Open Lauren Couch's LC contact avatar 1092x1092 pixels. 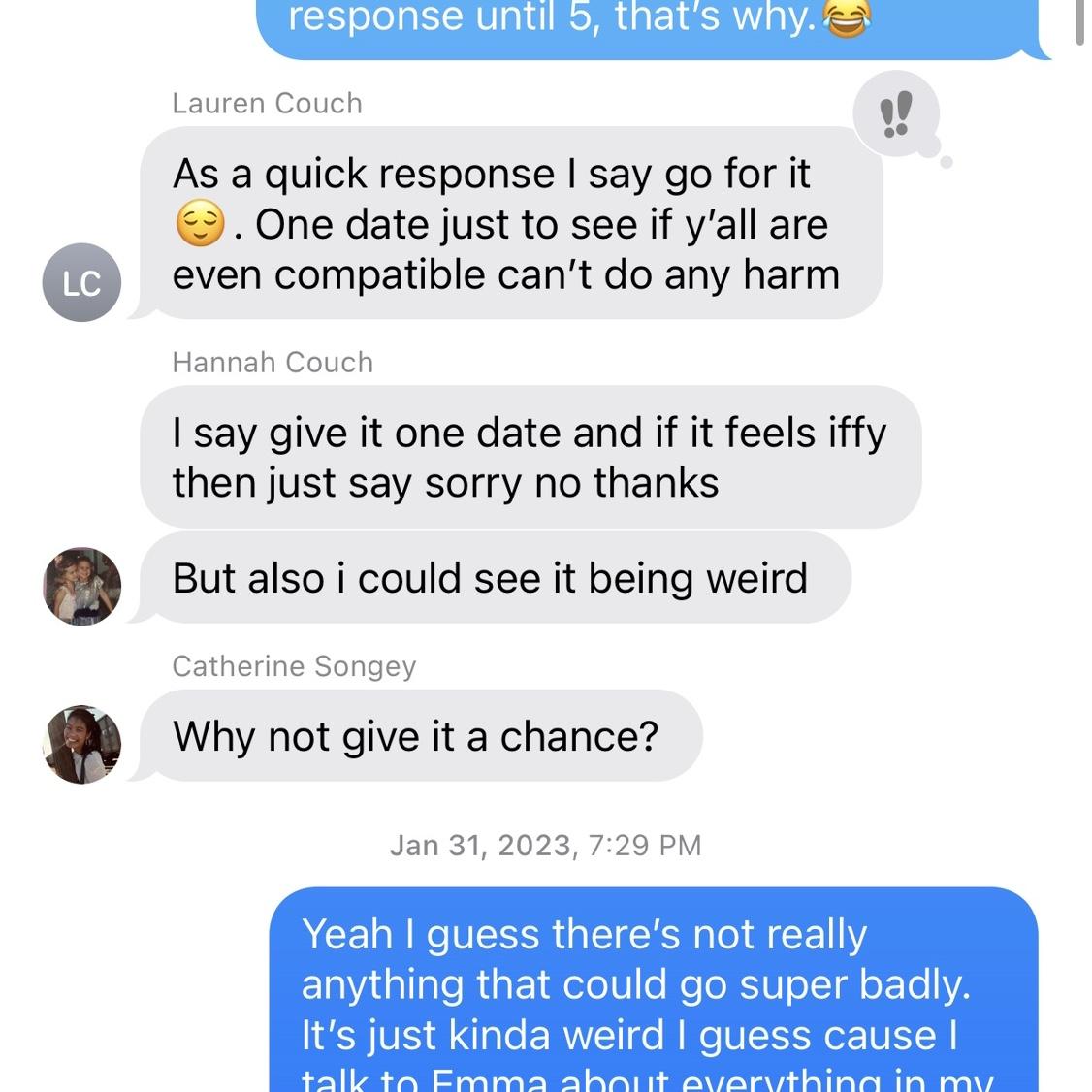coord(81,282)
